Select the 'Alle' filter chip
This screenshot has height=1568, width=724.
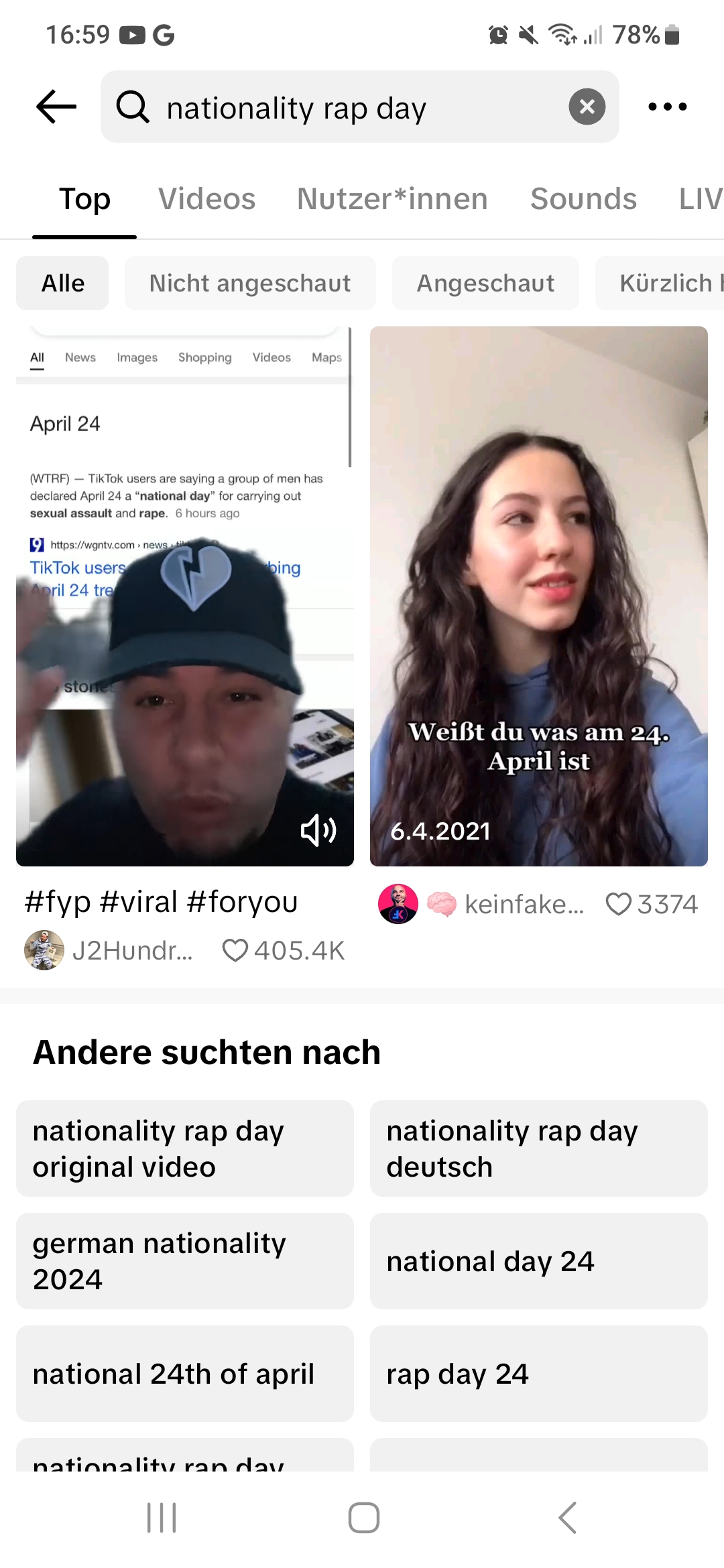click(x=62, y=283)
